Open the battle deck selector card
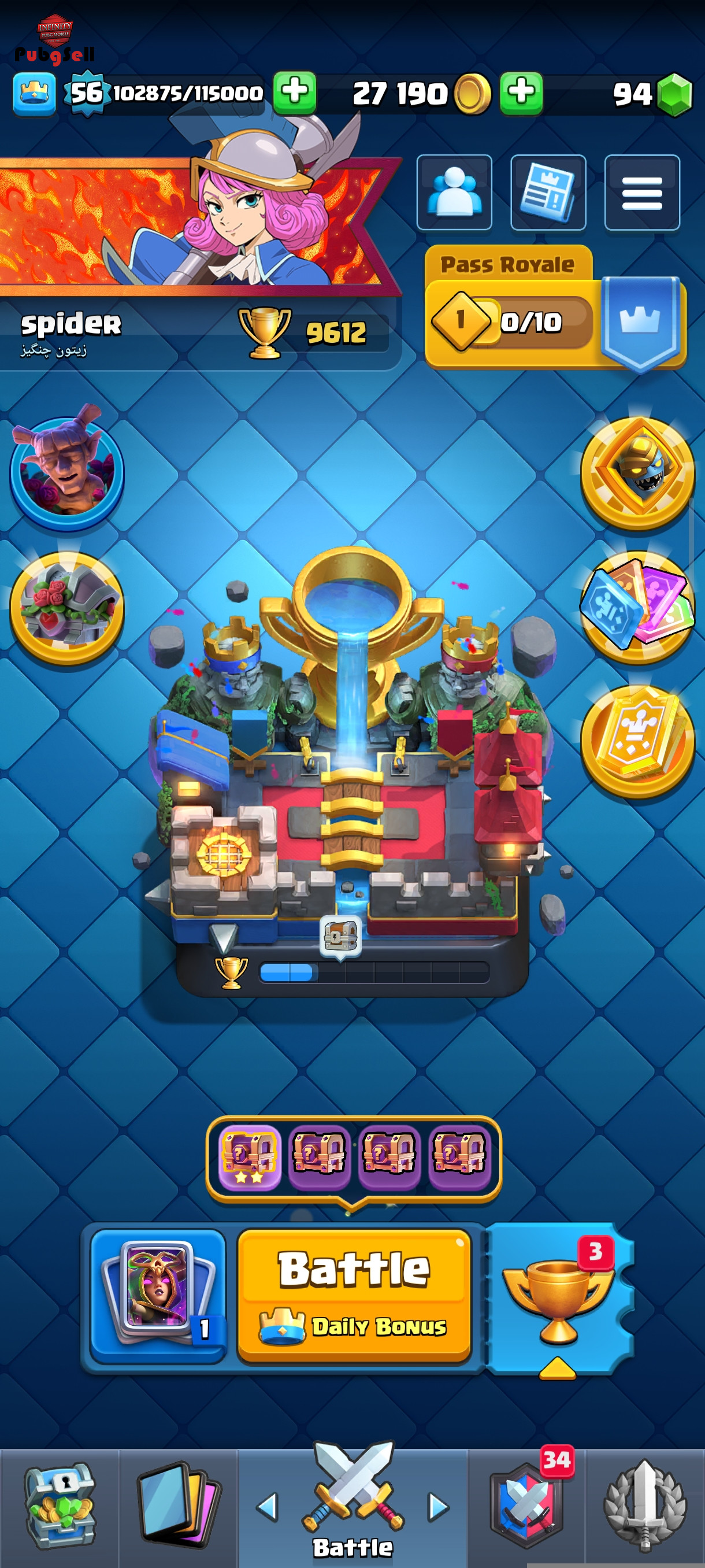705x1568 pixels. [x=158, y=1294]
